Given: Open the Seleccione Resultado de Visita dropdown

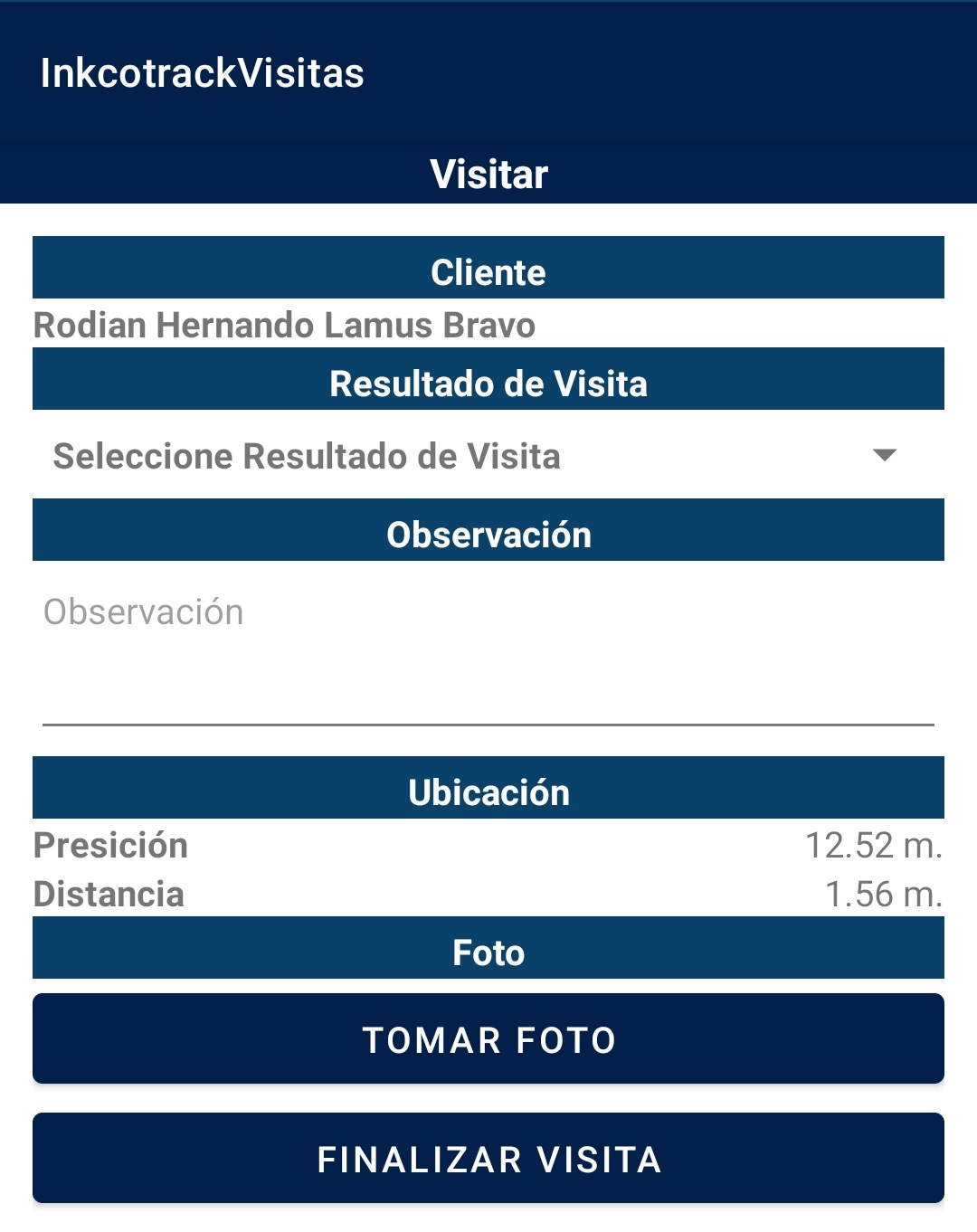Looking at the screenshot, I should [x=488, y=455].
